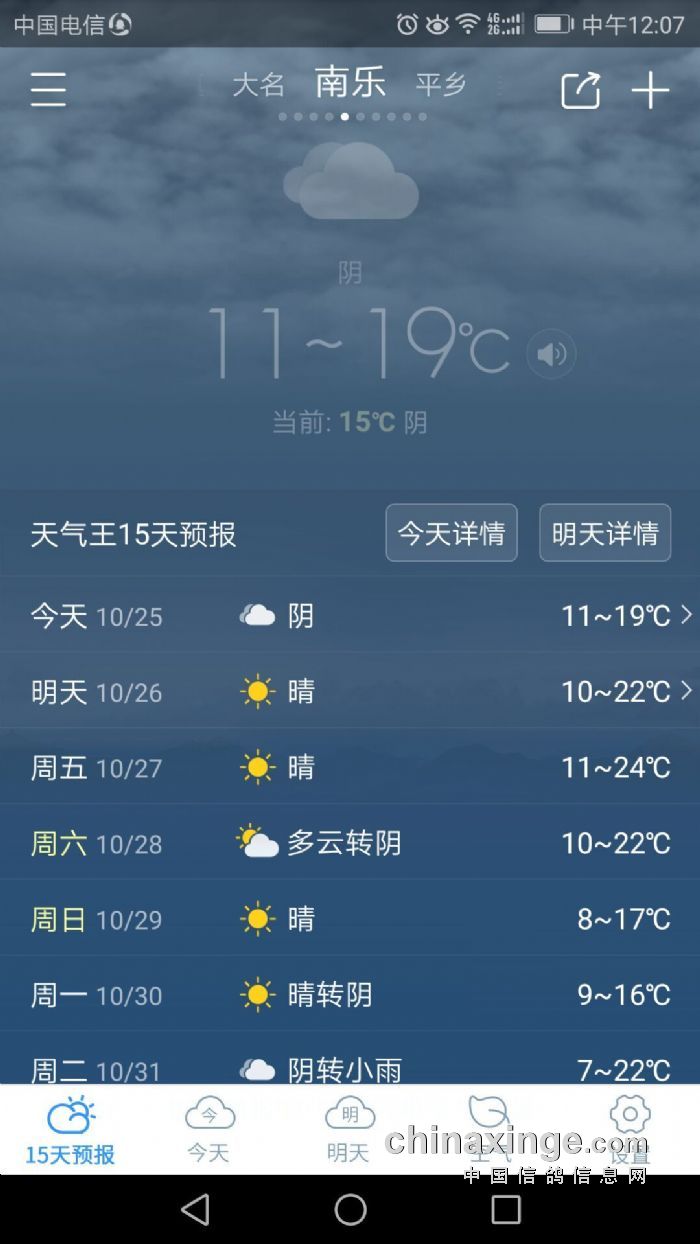Switch to the 明天 bottom tab
This screenshot has width=700, height=1244.
click(x=349, y=1130)
